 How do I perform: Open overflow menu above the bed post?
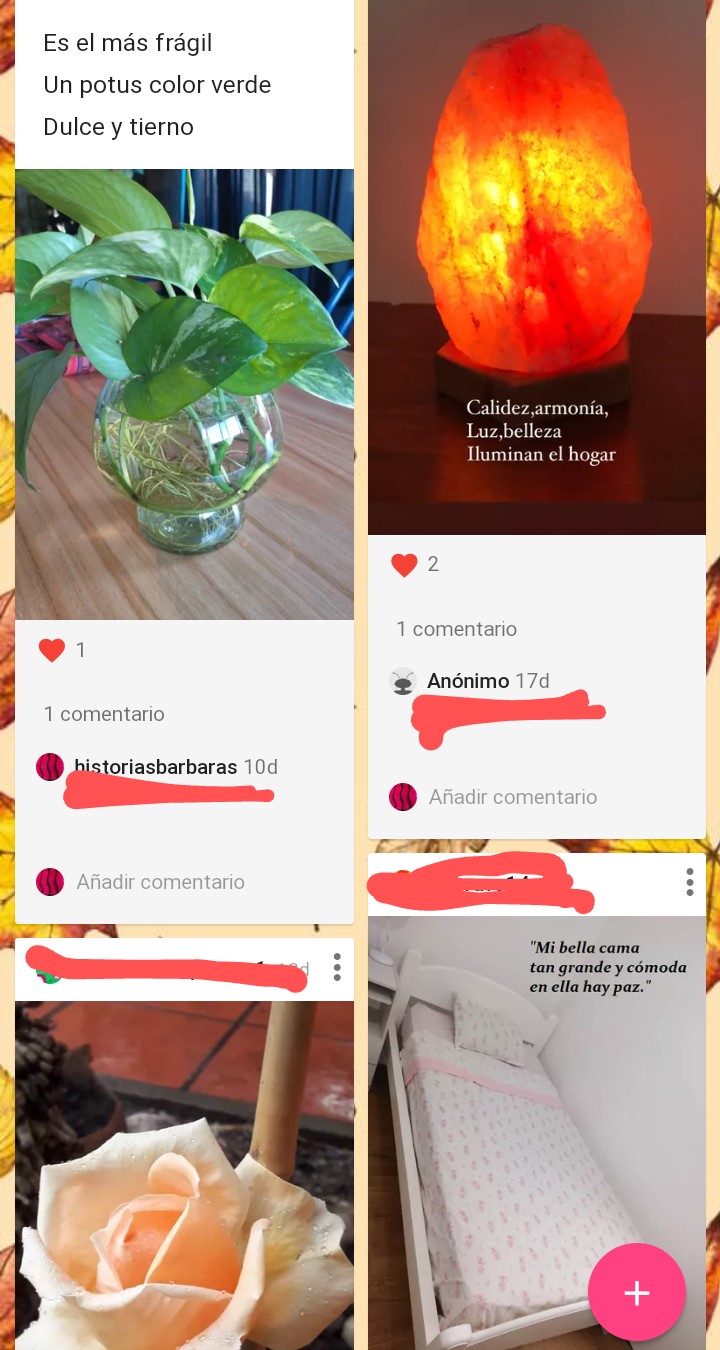click(689, 882)
